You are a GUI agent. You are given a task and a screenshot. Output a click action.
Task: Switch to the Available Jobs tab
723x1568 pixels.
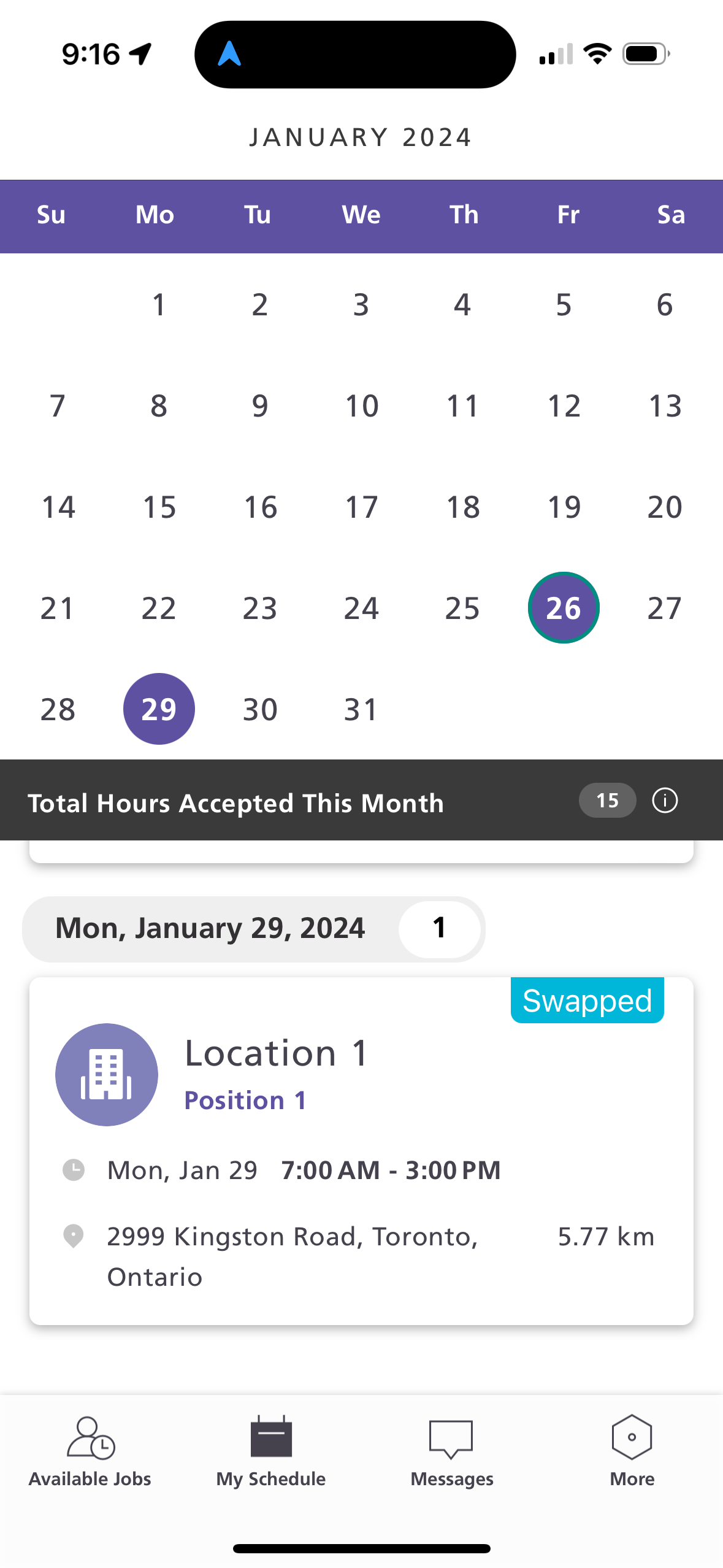coord(90,1451)
